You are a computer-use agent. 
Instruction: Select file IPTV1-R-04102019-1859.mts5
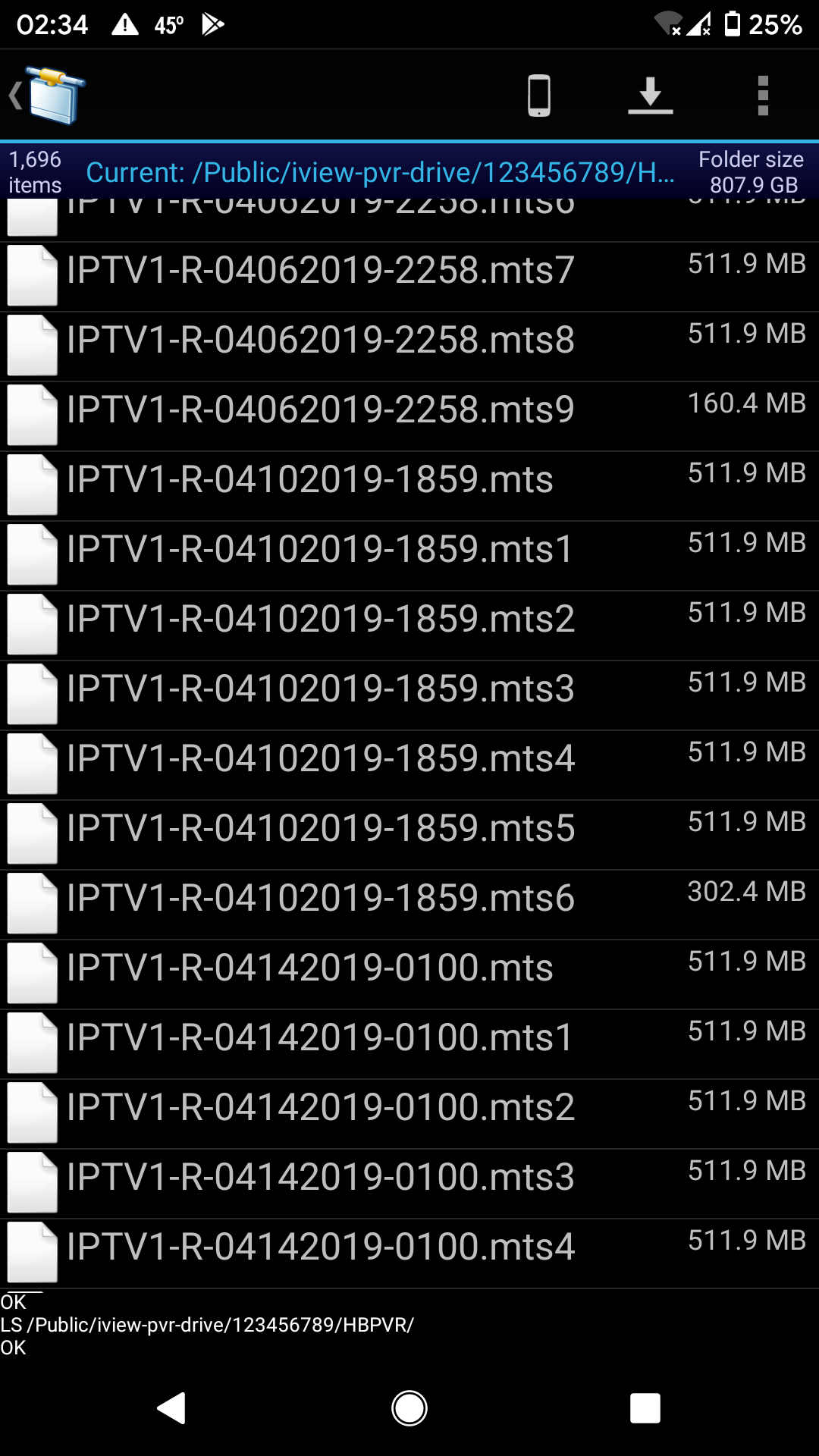coord(321,829)
